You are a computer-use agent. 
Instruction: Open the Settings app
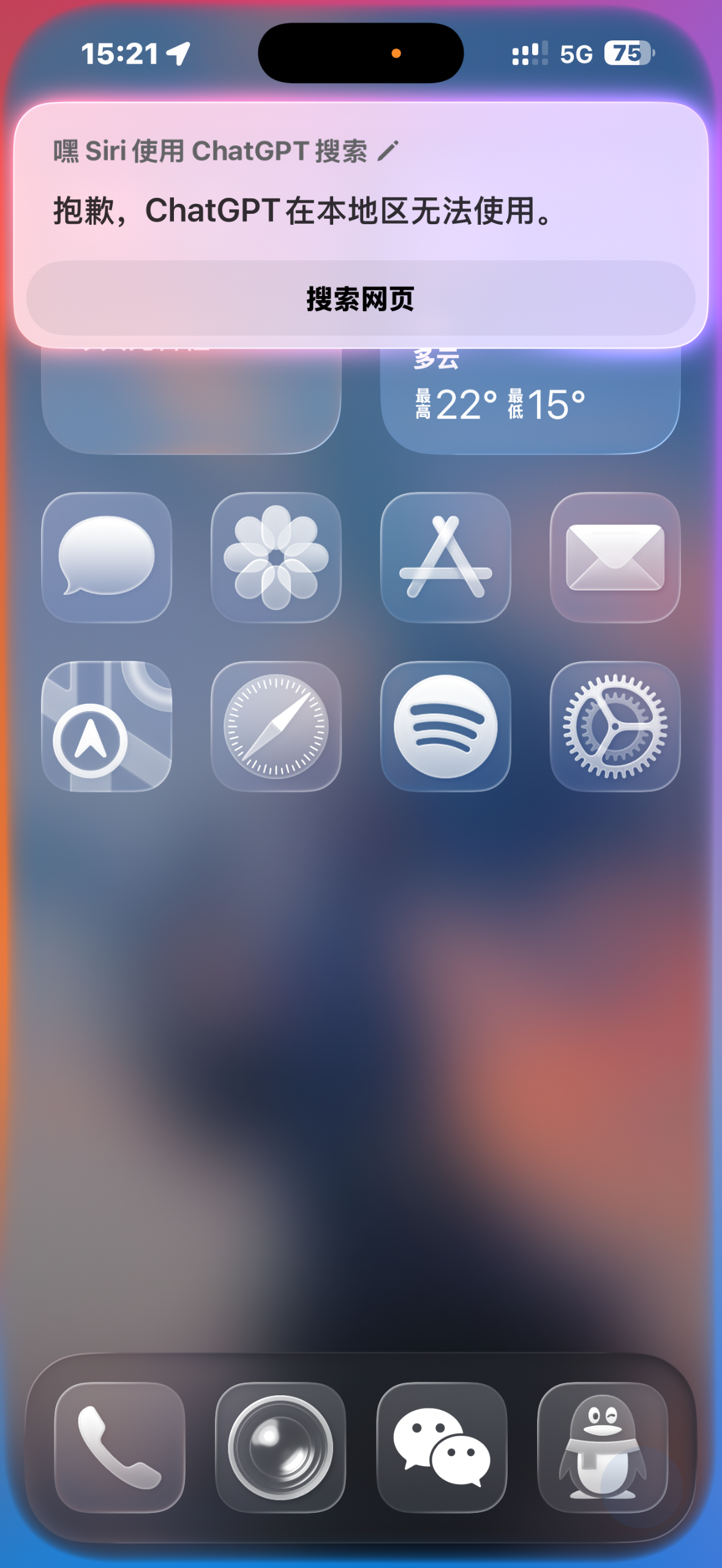tap(615, 726)
